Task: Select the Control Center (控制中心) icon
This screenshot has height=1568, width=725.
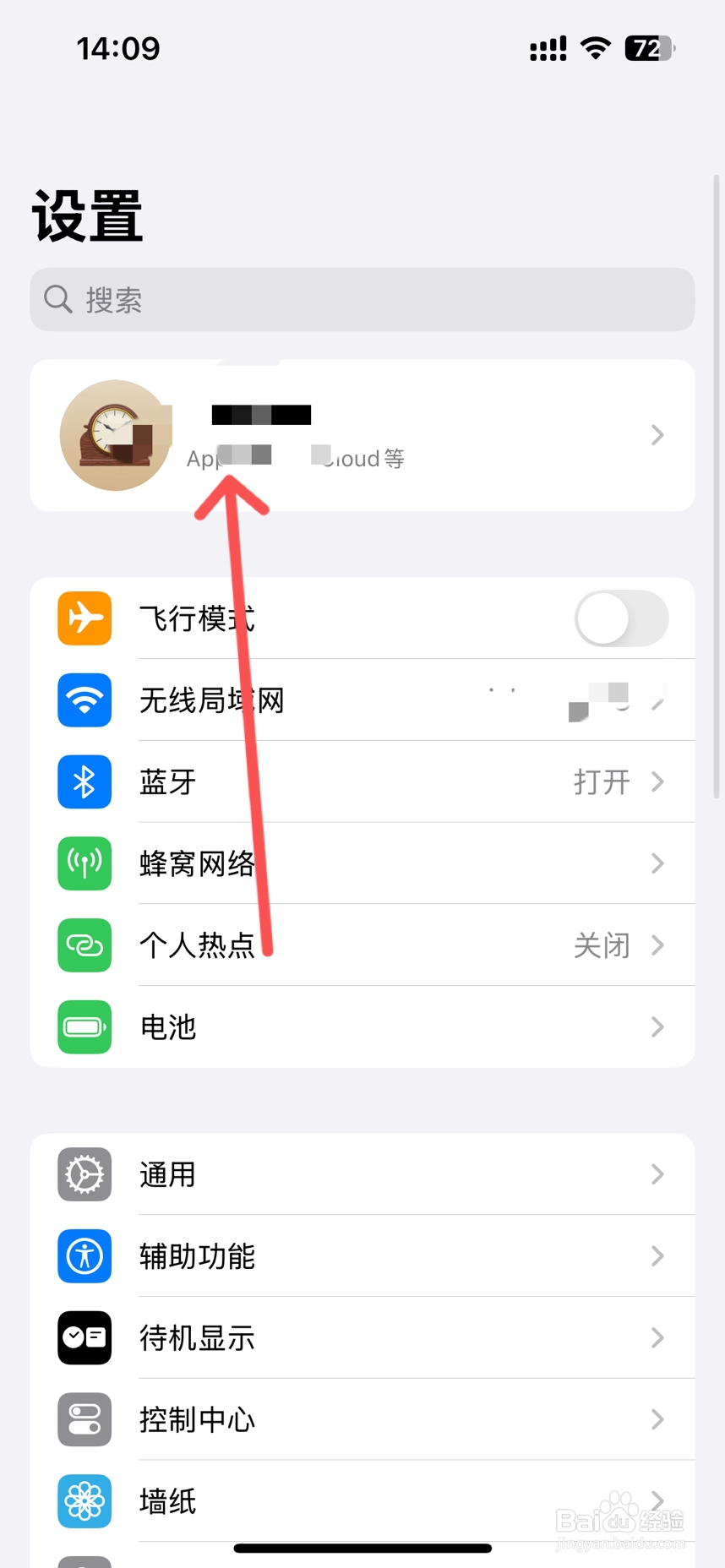Action: (x=84, y=1420)
